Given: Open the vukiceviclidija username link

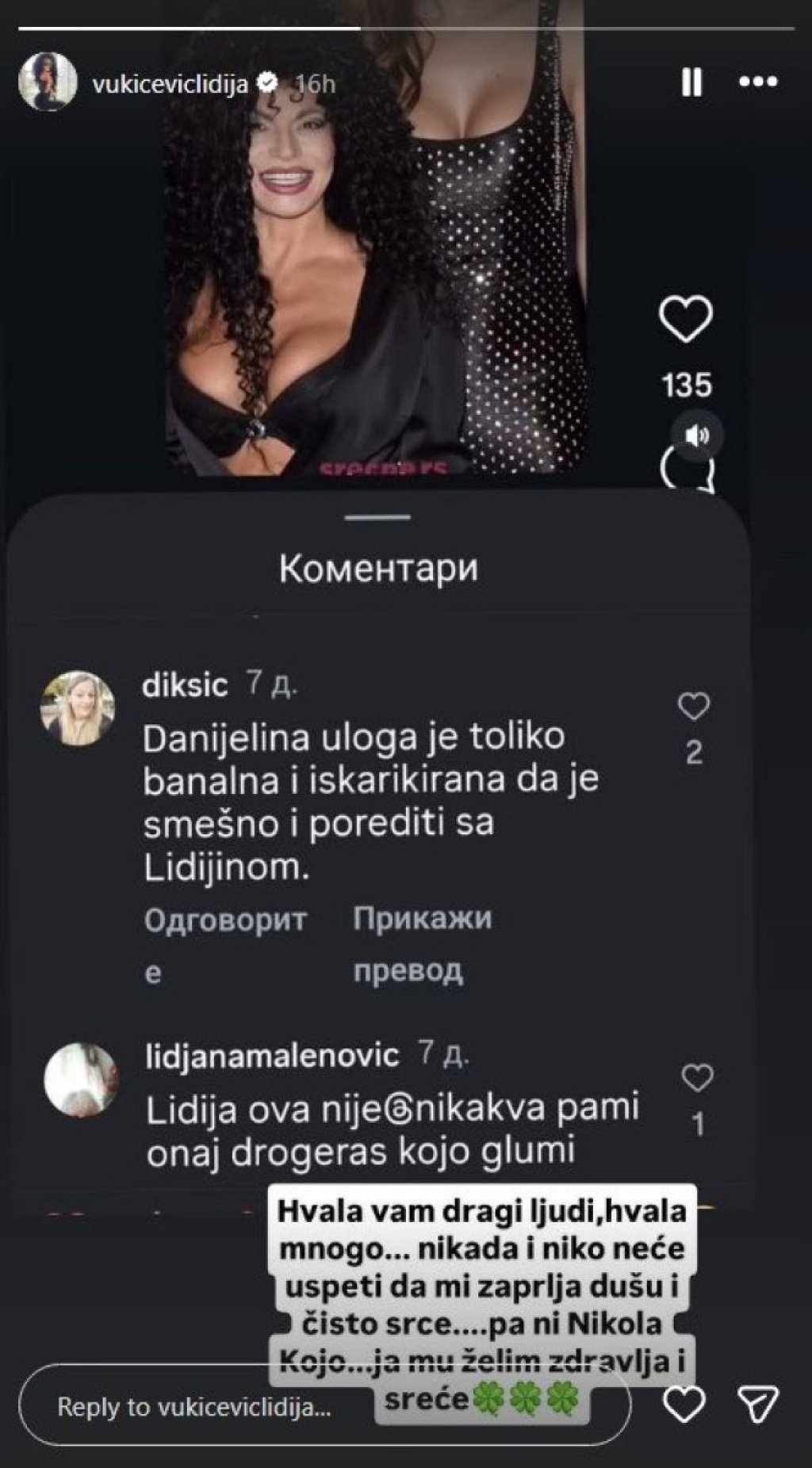Looking at the screenshot, I should 170,83.
